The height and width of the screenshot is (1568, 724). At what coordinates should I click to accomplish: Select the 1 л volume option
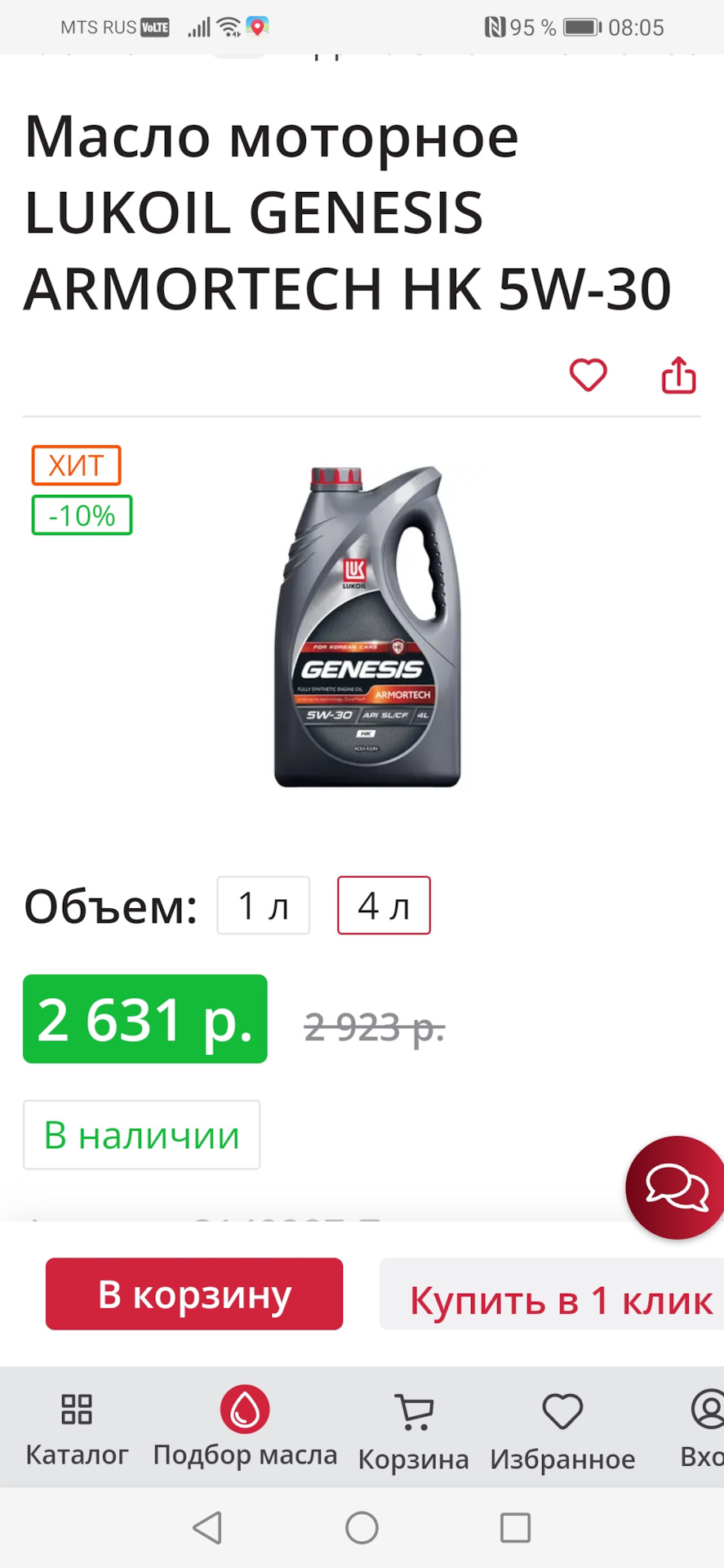[263, 905]
